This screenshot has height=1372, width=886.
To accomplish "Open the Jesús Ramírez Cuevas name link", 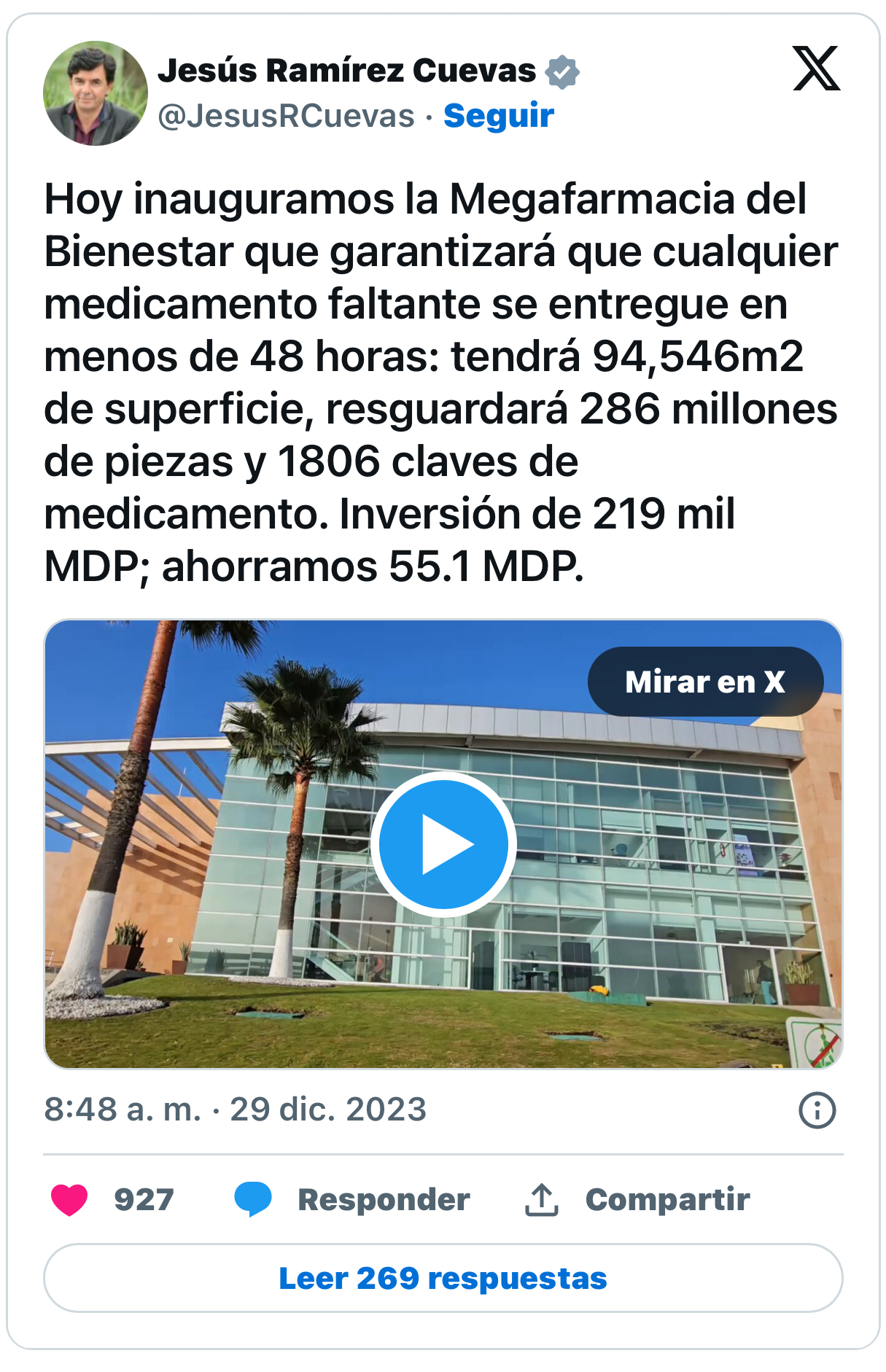I will coord(347,71).
